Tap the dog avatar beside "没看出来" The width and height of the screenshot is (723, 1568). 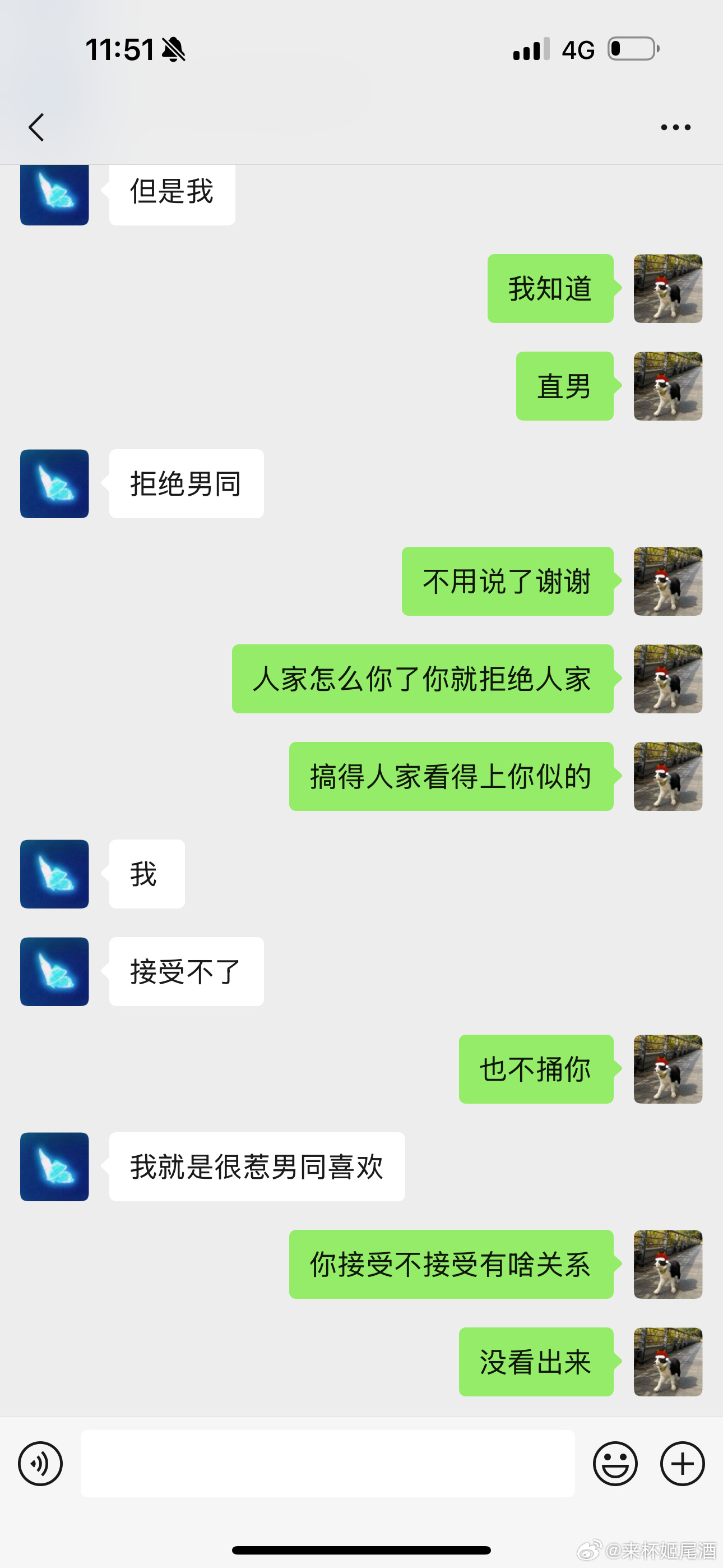(x=668, y=1362)
